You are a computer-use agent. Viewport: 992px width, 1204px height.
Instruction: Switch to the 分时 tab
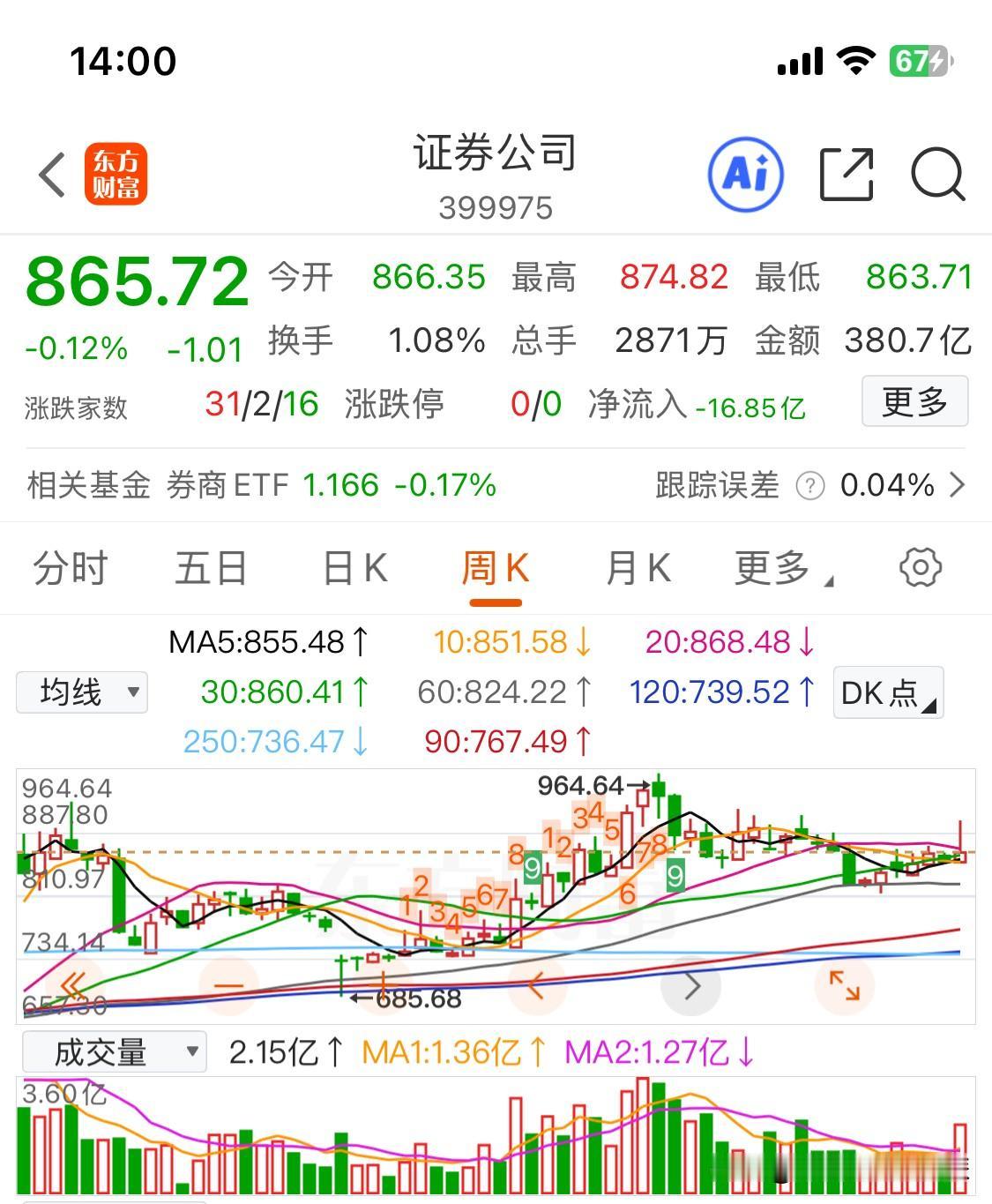click(x=71, y=569)
